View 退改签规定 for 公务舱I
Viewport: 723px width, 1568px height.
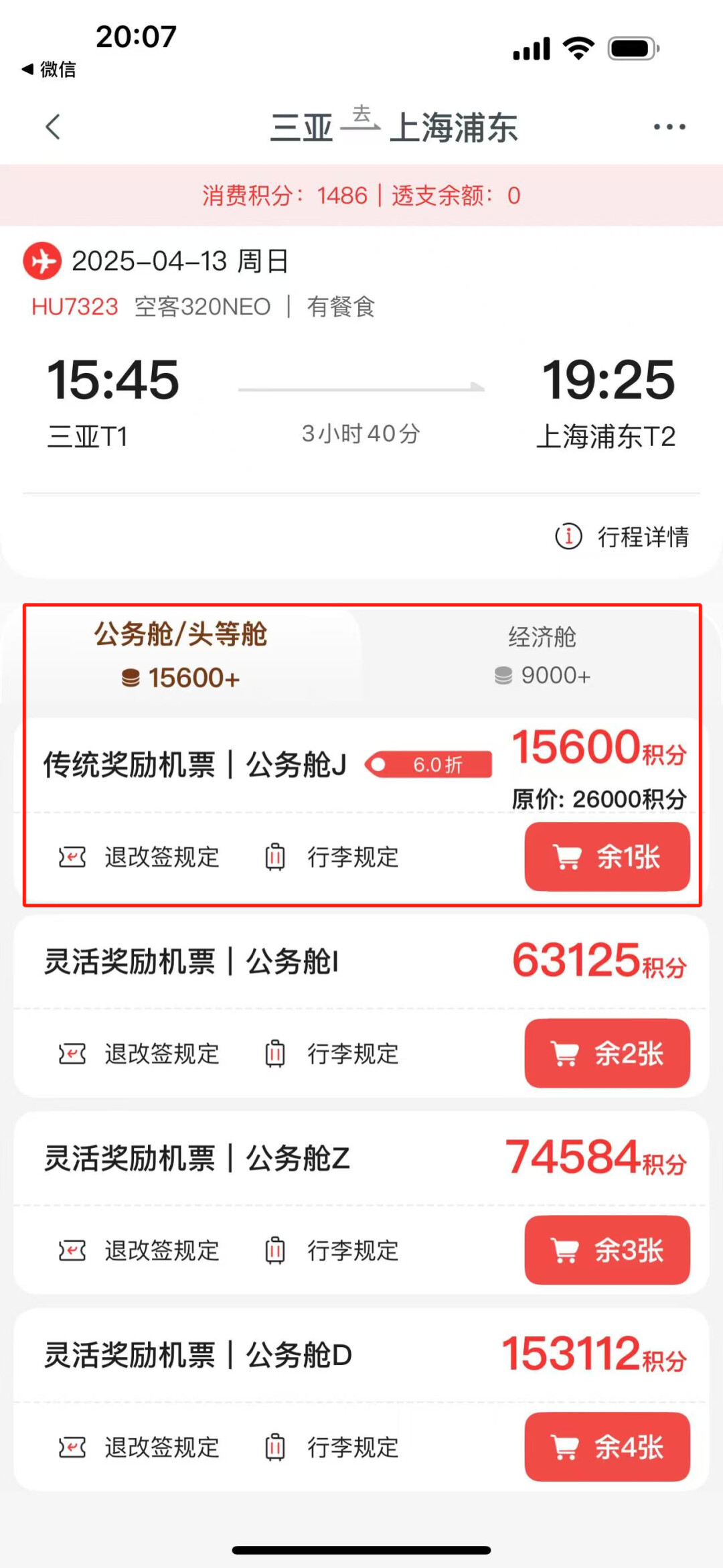click(x=139, y=1054)
